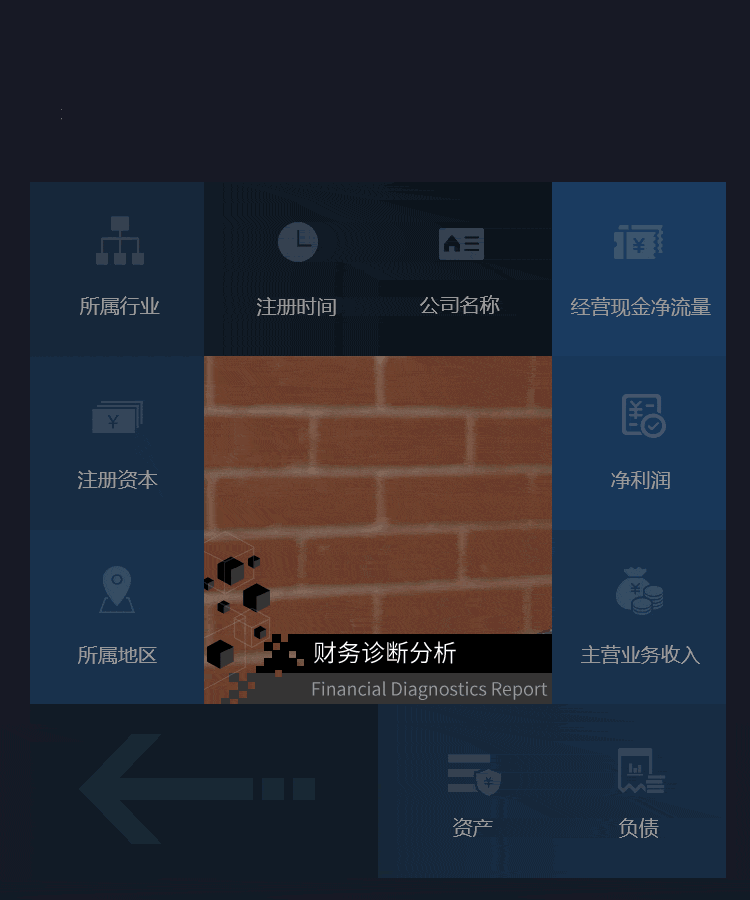Go back with the large arrow
This screenshot has width=750, height=900.
coord(197,789)
